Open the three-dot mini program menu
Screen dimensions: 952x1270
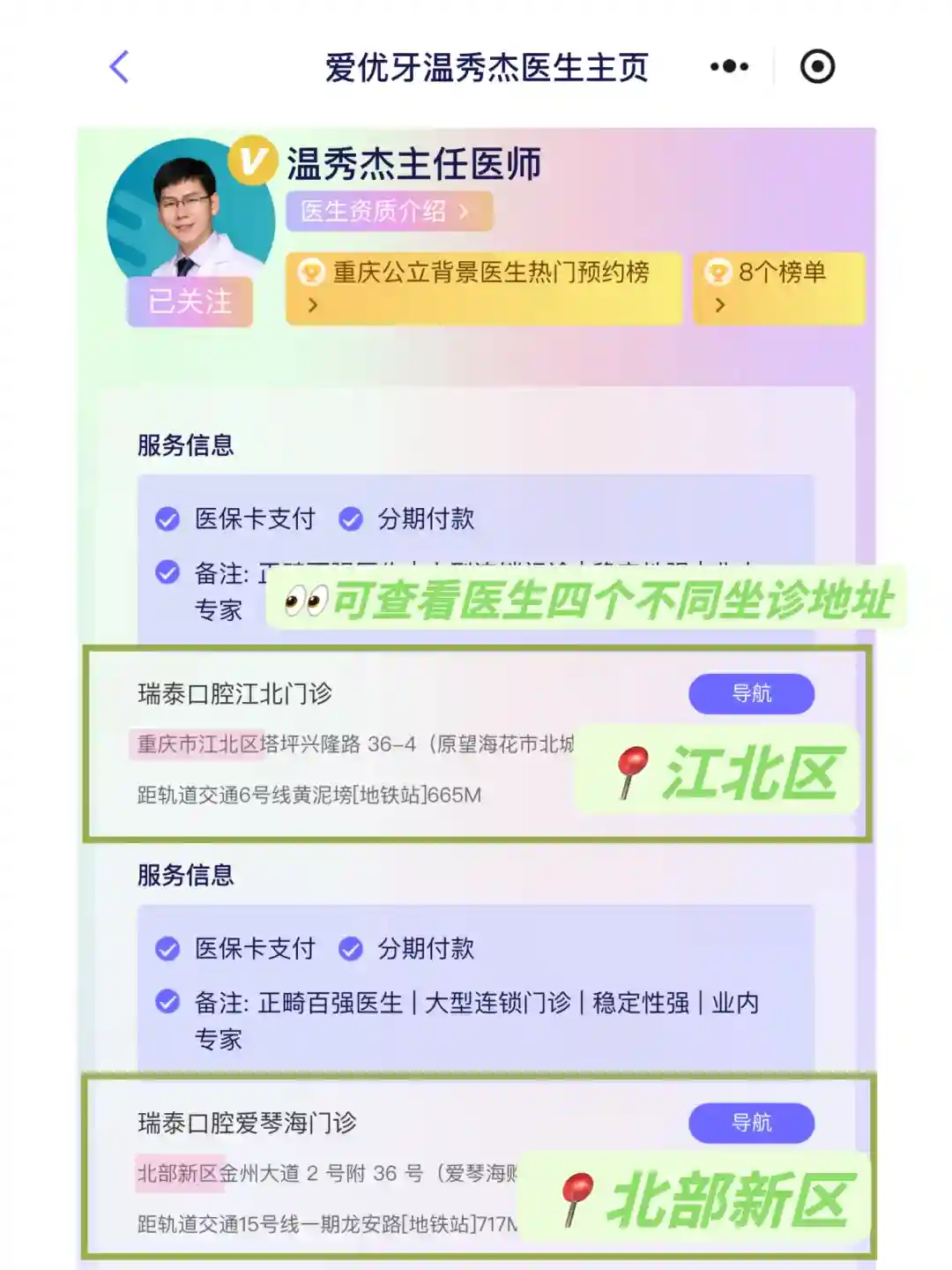click(x=729, y=67)
